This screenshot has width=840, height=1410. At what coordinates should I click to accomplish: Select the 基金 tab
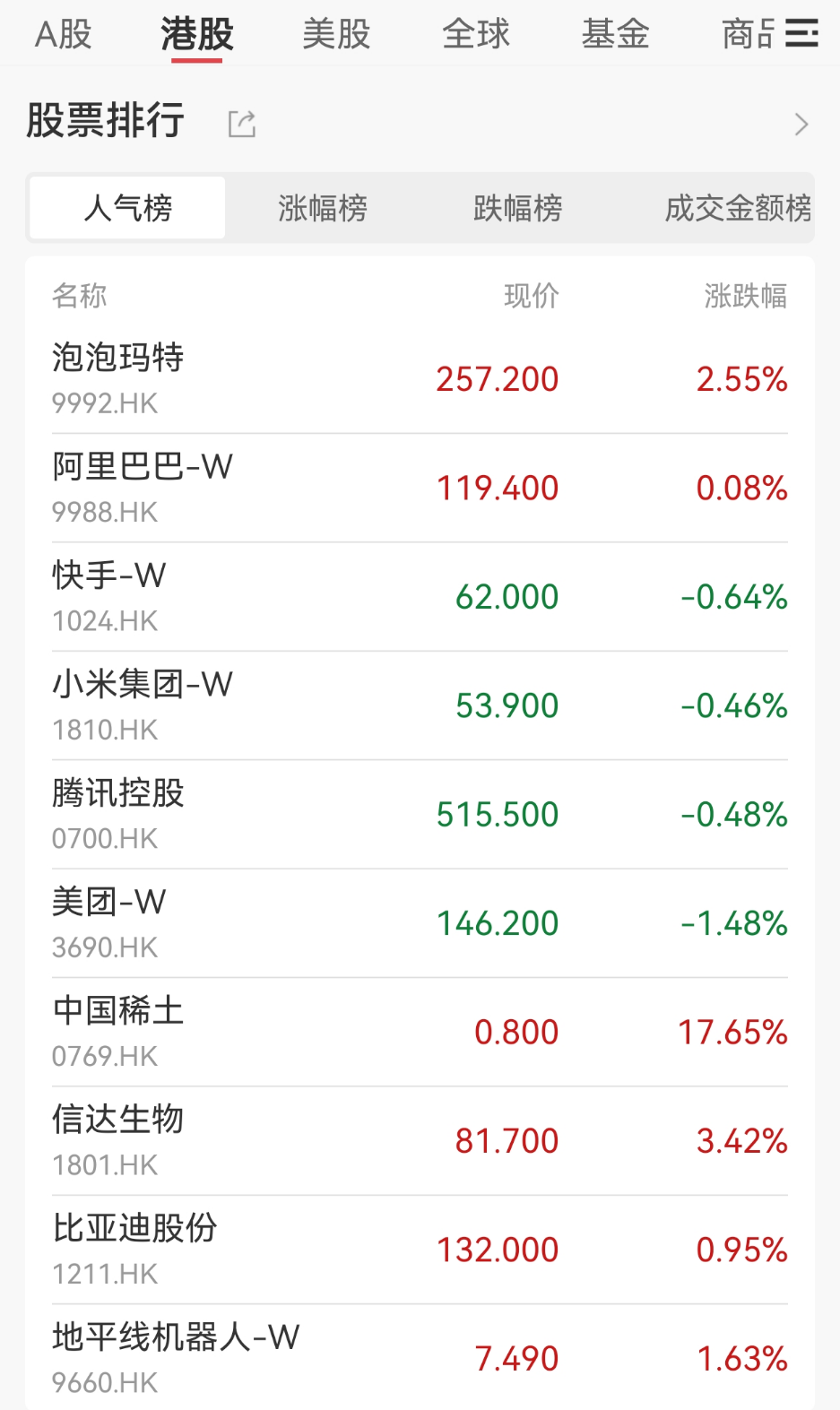[615, 34]
